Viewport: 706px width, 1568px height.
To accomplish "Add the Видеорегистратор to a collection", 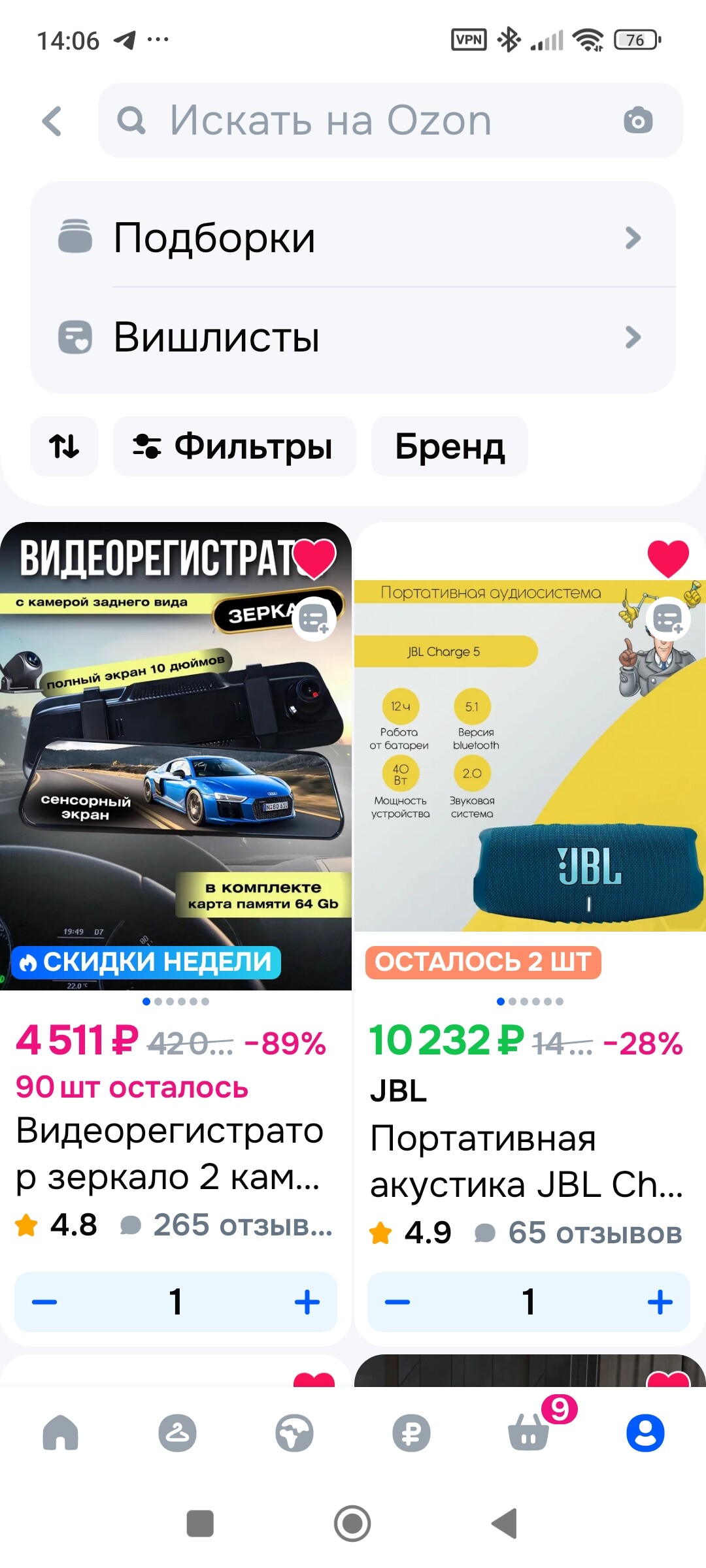I will (x=314, y=618).
